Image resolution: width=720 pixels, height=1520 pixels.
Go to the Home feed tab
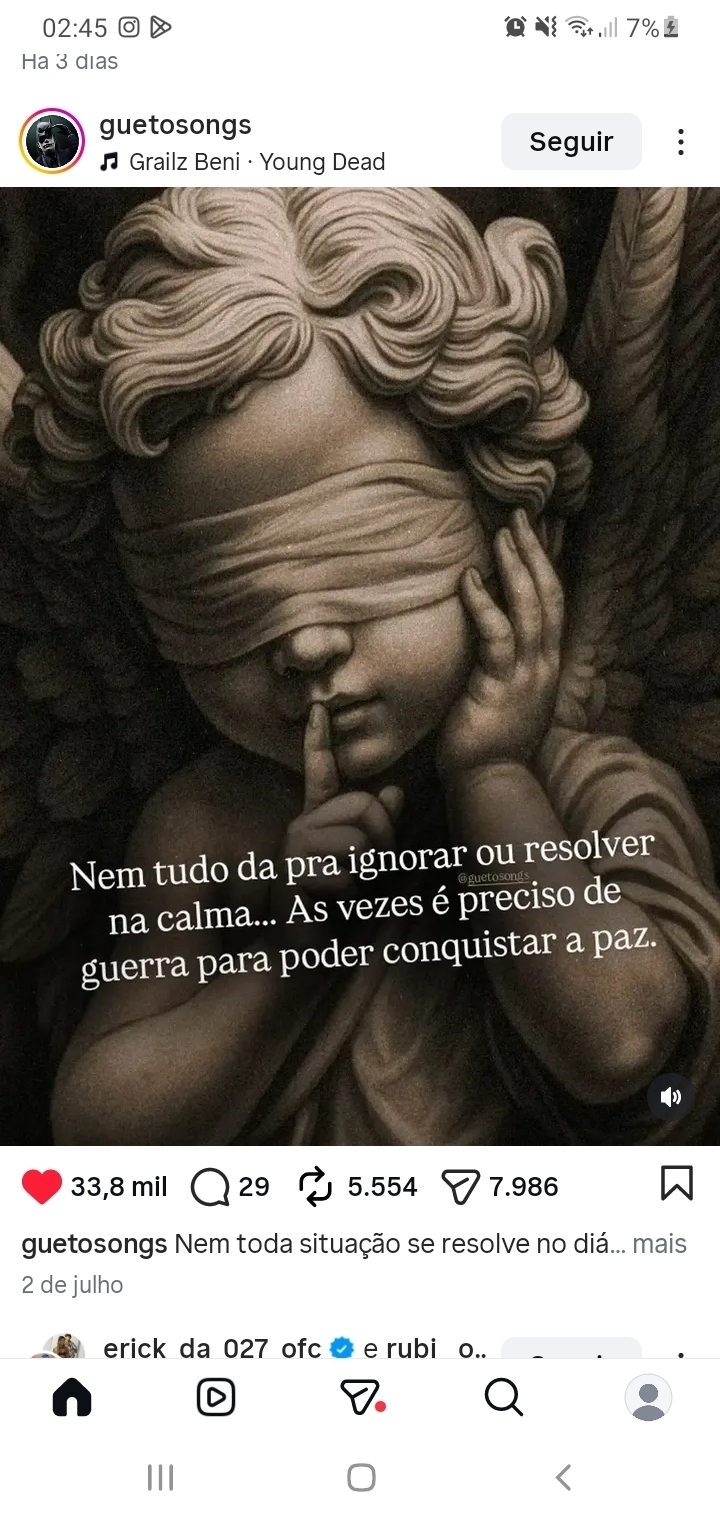tap(72, 1397)
